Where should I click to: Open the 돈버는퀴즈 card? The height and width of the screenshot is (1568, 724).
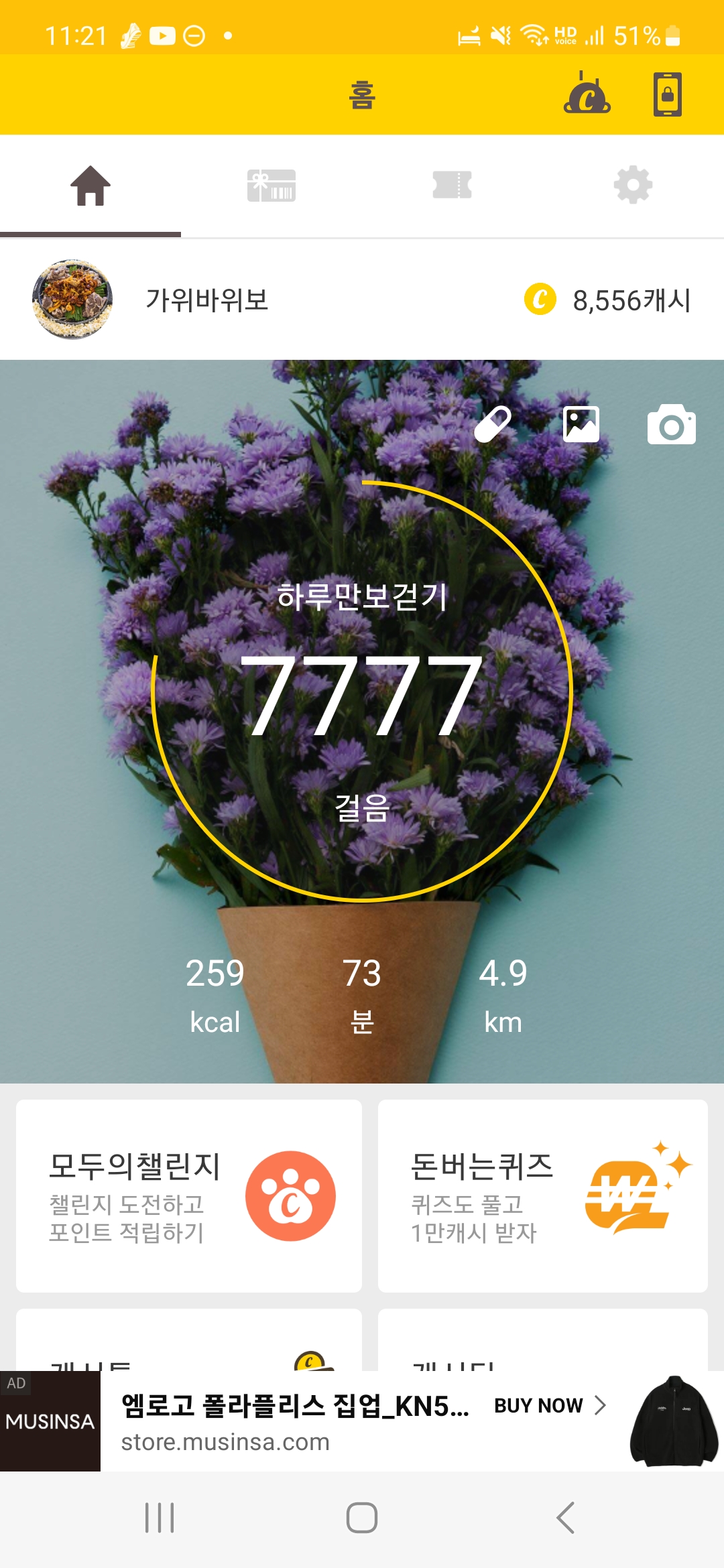tap(543, 1195)
